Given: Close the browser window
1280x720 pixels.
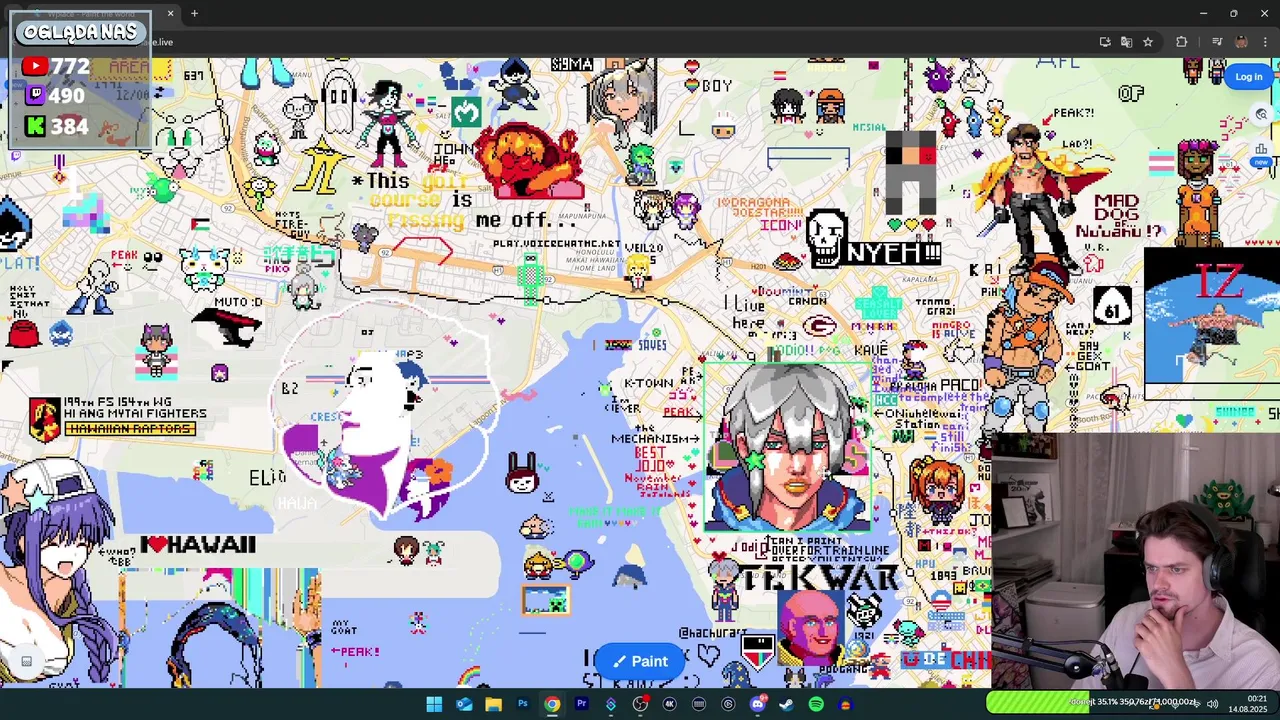Looking at the screenshot, I should 1263,13.
